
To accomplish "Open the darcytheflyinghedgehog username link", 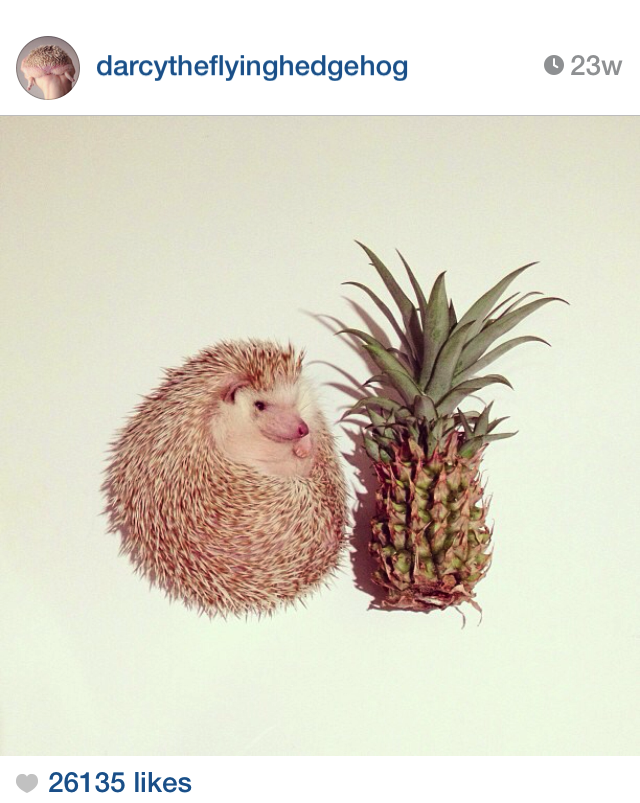I will (x=251, y=67).
